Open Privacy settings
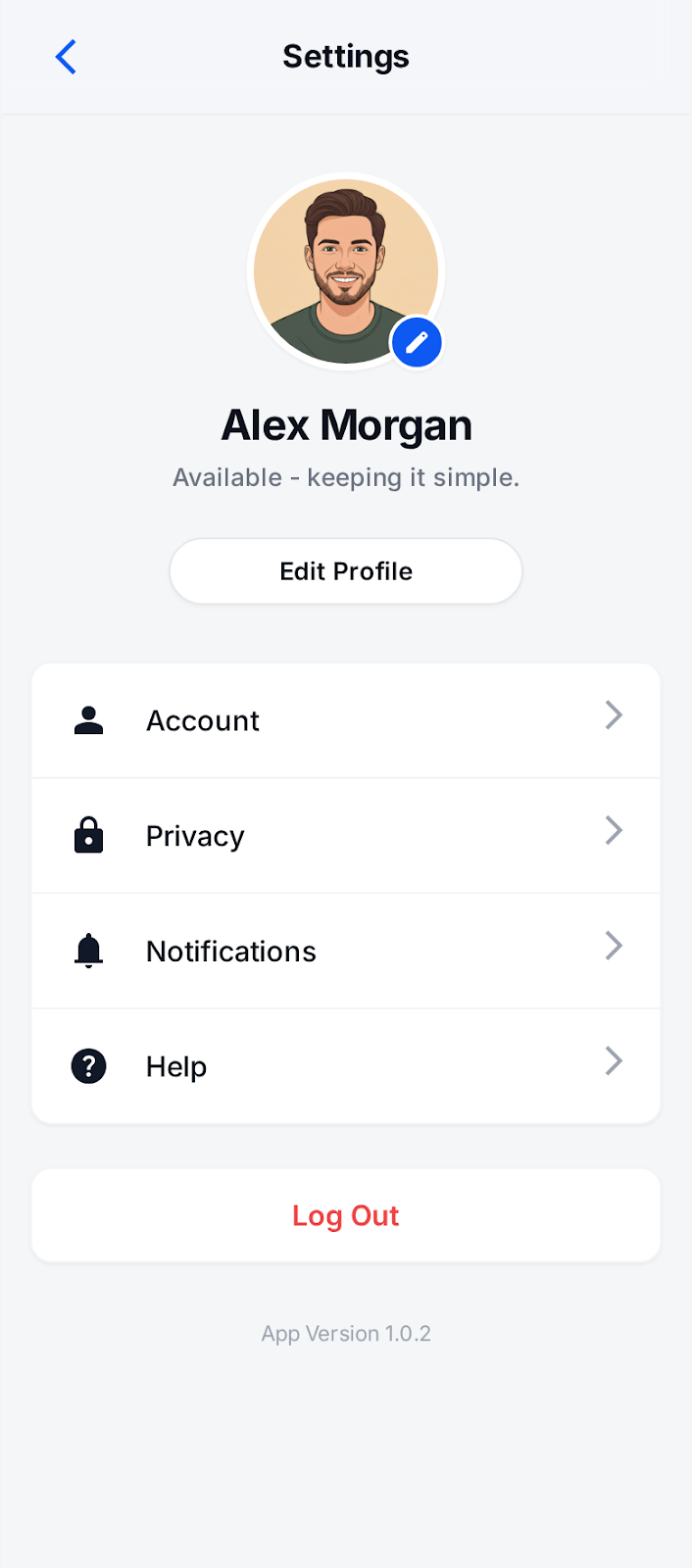The width and height of the screenshot is (692, 1568). 346,836
